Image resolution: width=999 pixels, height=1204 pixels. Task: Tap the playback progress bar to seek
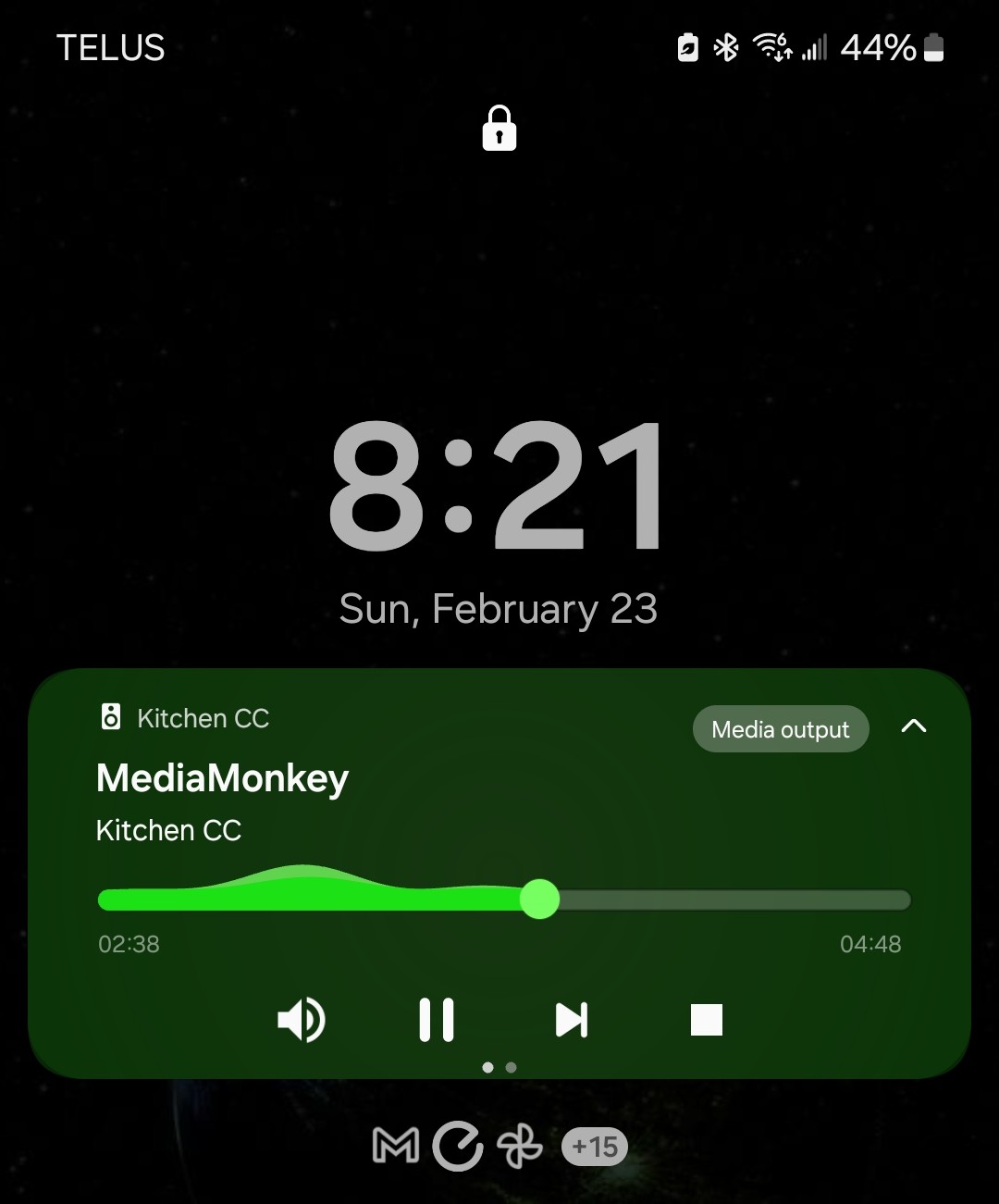(x=504, y=900)
